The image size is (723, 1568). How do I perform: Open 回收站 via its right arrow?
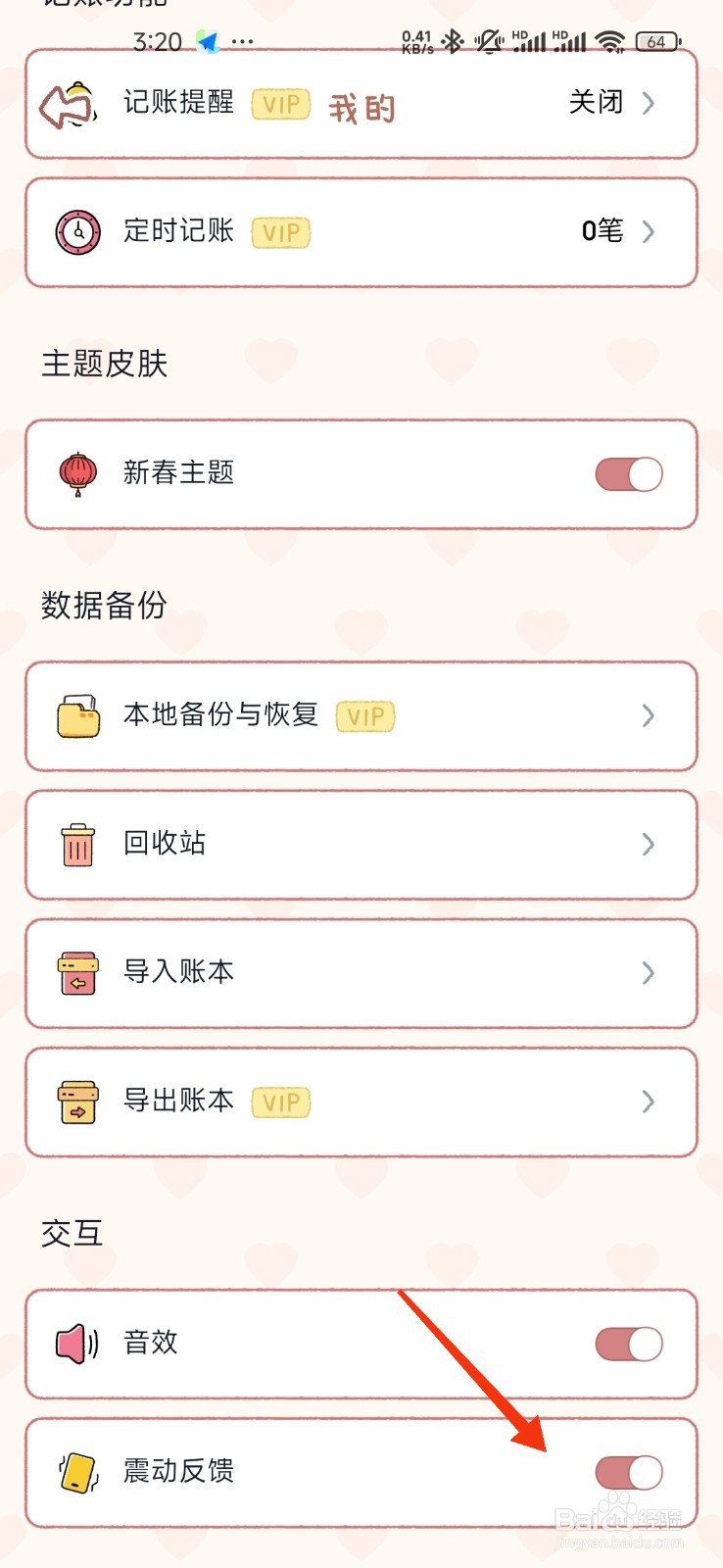click(648, 844)
